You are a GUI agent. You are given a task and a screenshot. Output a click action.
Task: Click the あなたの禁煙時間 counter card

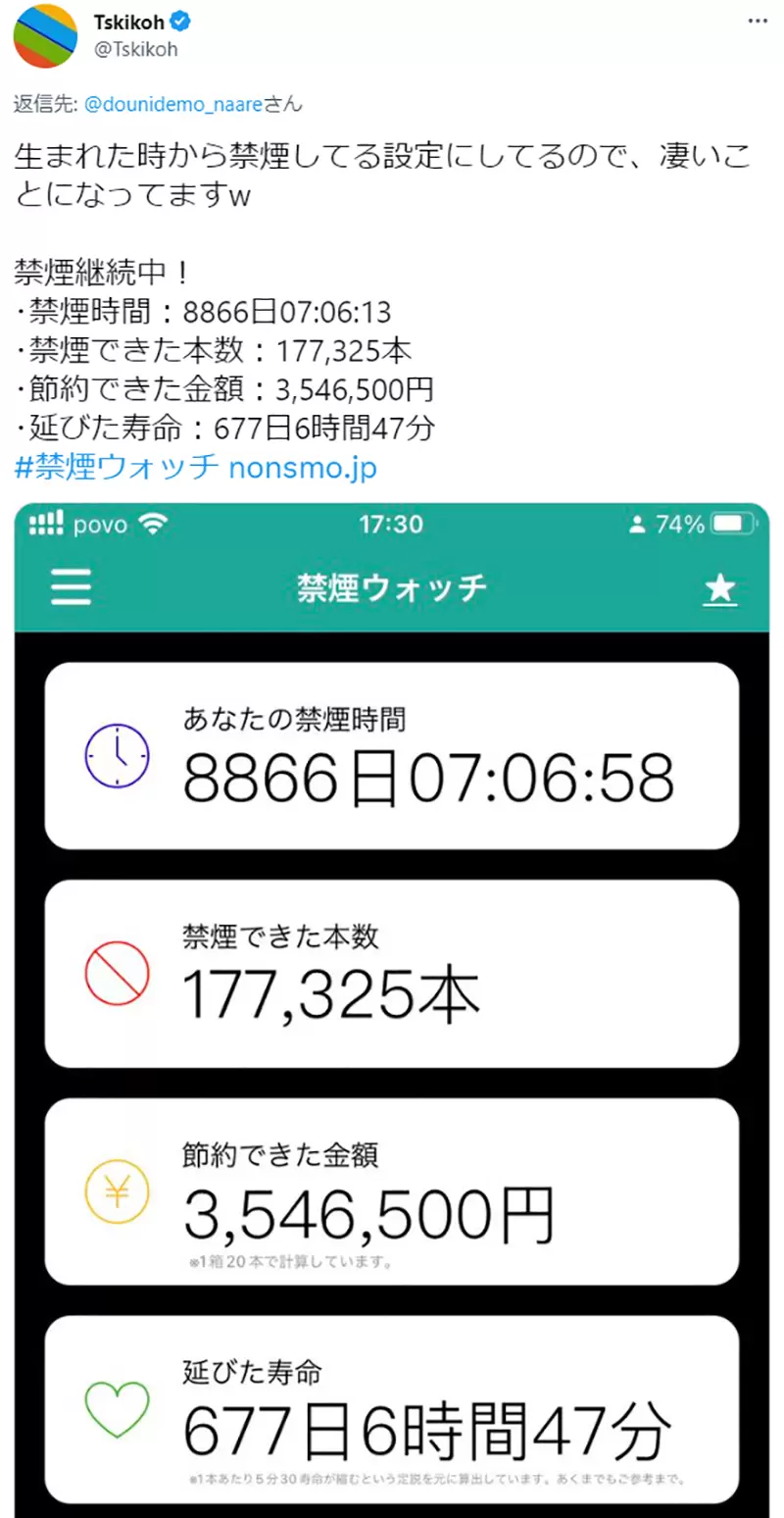click(392, 757)
